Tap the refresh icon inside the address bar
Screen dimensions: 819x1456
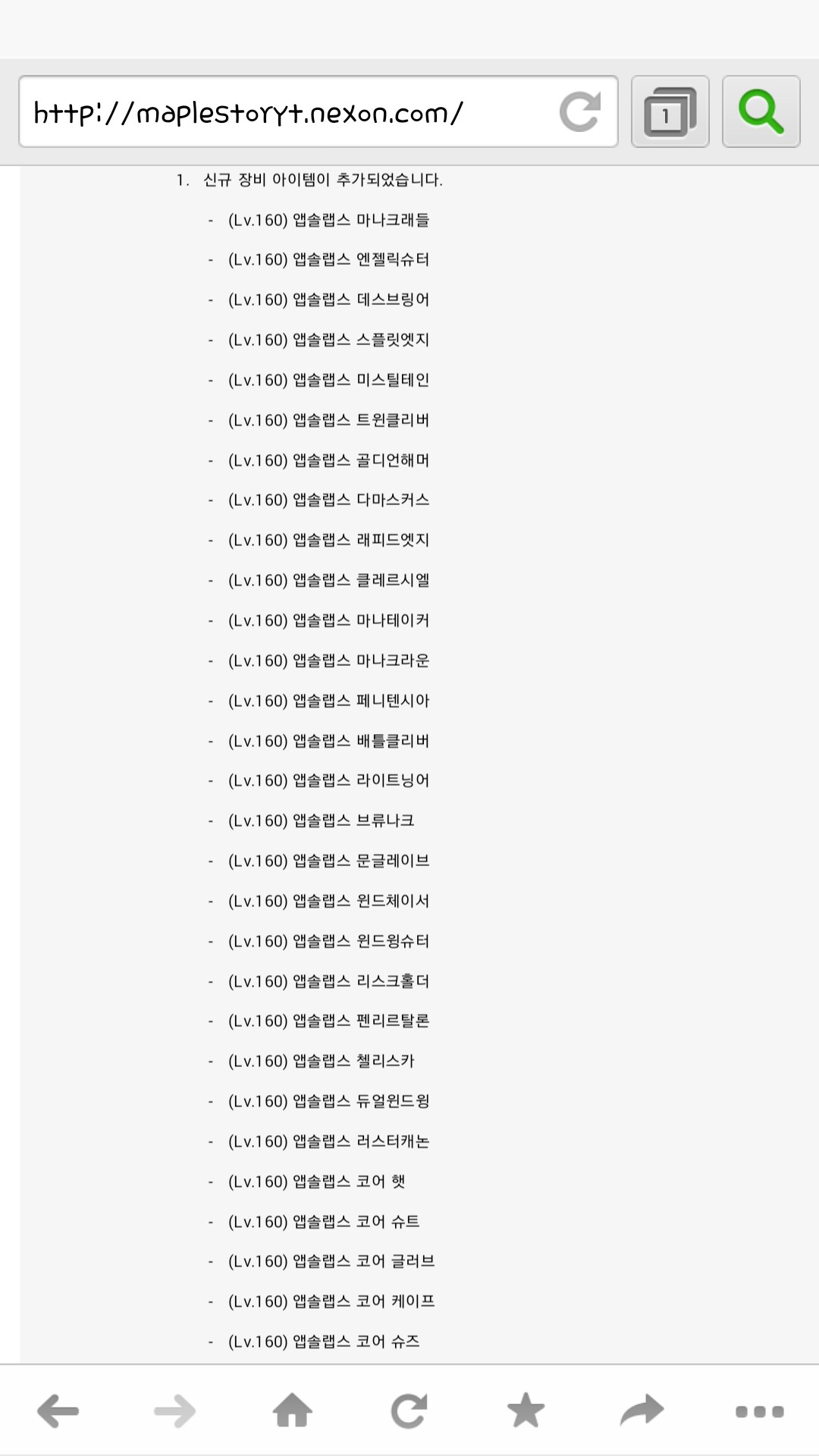point(580,111)
